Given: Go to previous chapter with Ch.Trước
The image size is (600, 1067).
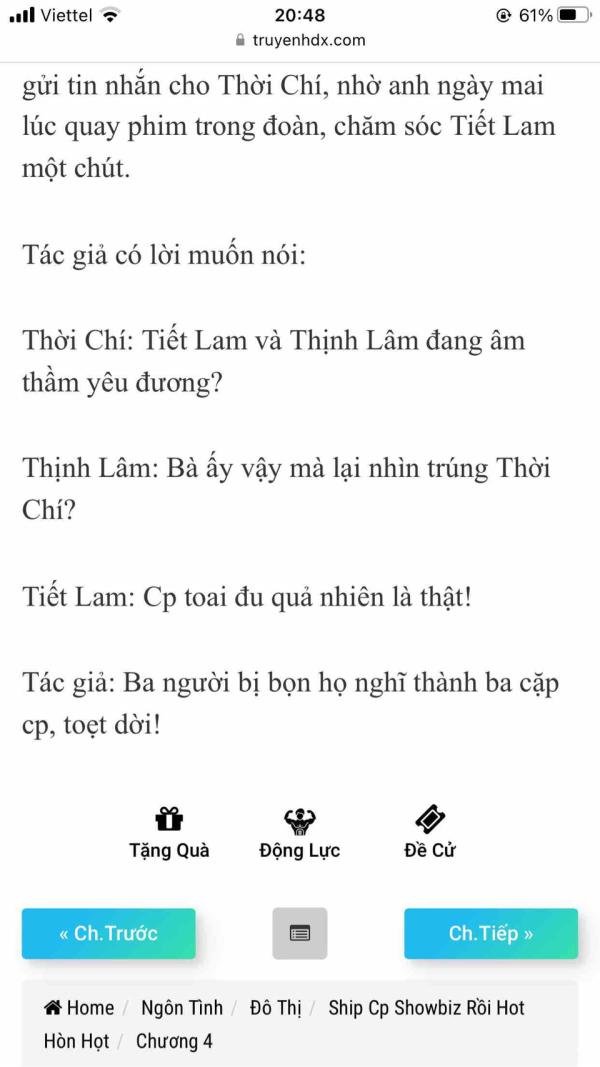Looking at the screenshot, I should pyautogui.click(x=108, y=933).
